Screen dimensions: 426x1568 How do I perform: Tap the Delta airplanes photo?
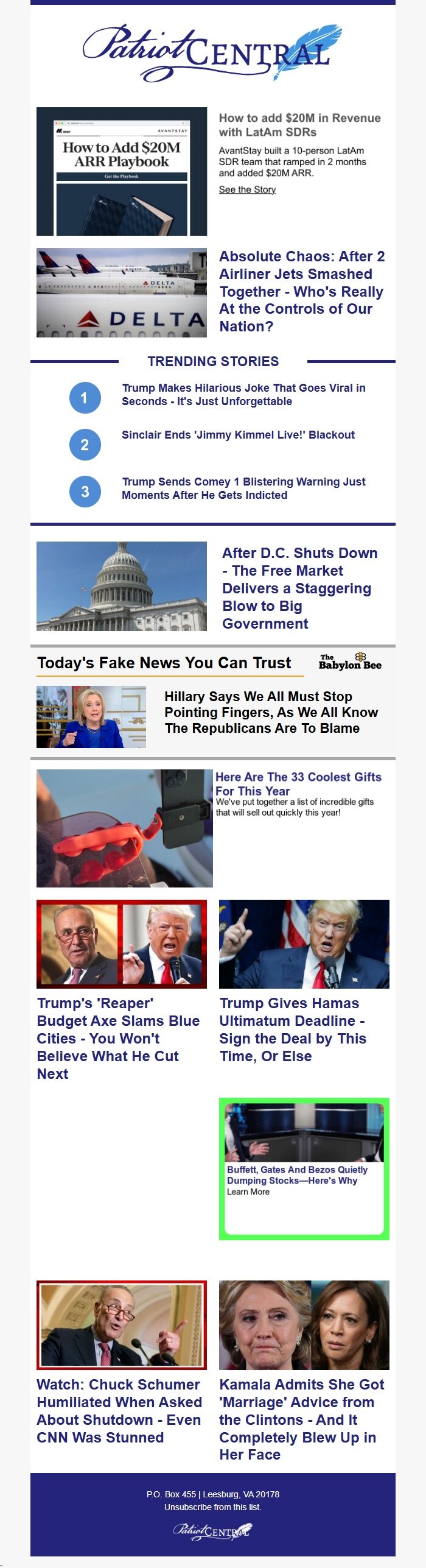pyautogui.click(x=122, y=292)
